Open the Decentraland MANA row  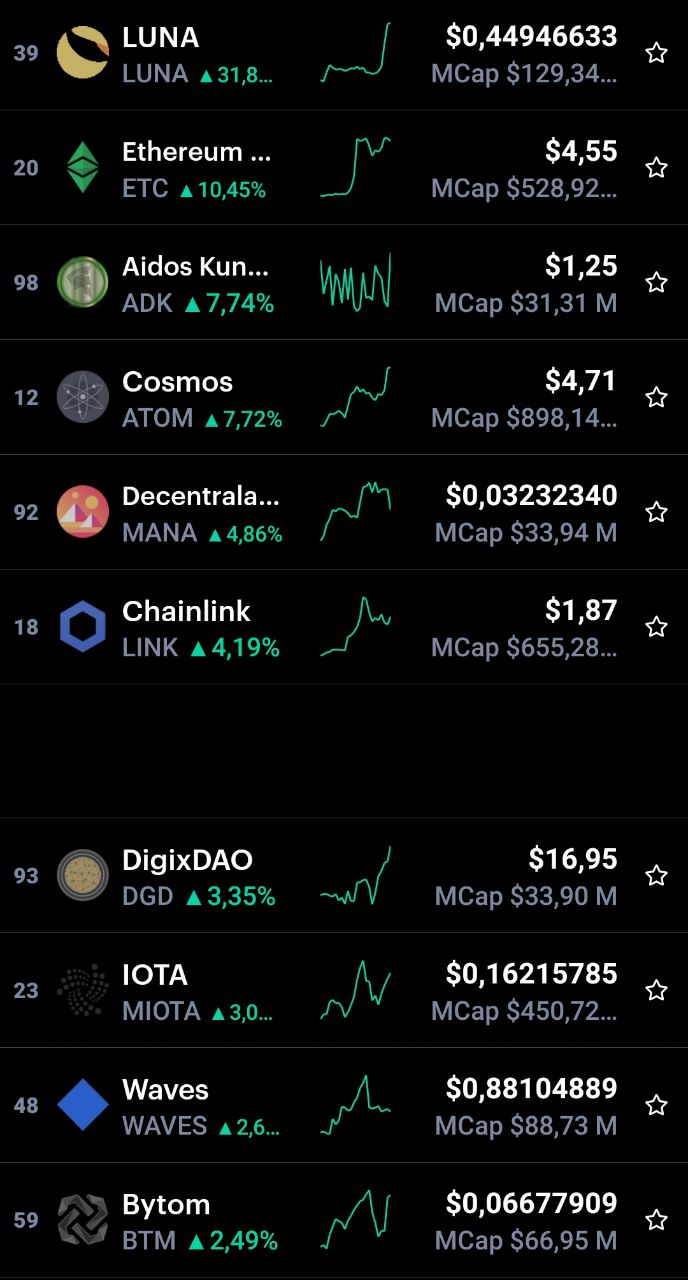tap(344, 513)
